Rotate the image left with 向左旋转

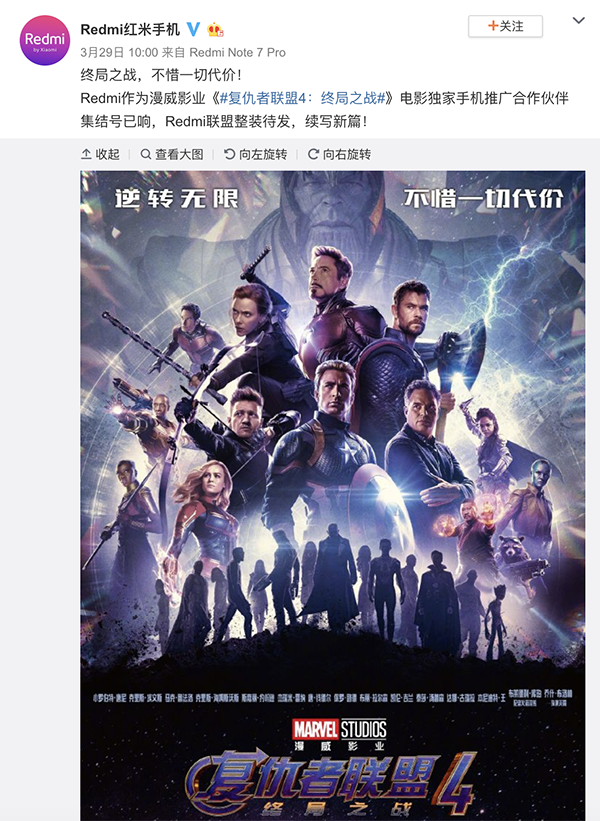tap(255, 154)
